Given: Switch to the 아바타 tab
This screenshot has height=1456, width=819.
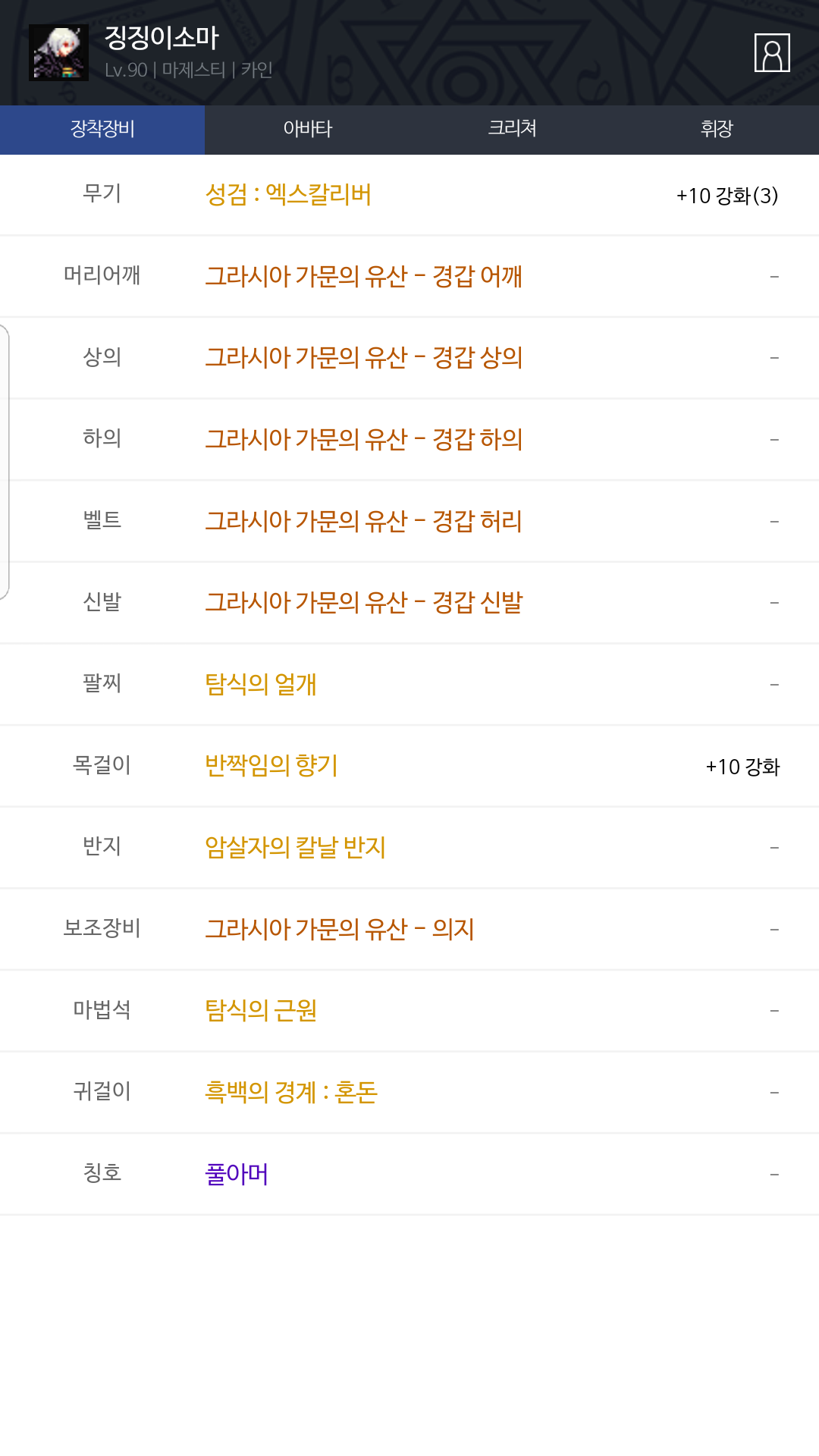Looking at the screenshot, I should pos(307,129).
